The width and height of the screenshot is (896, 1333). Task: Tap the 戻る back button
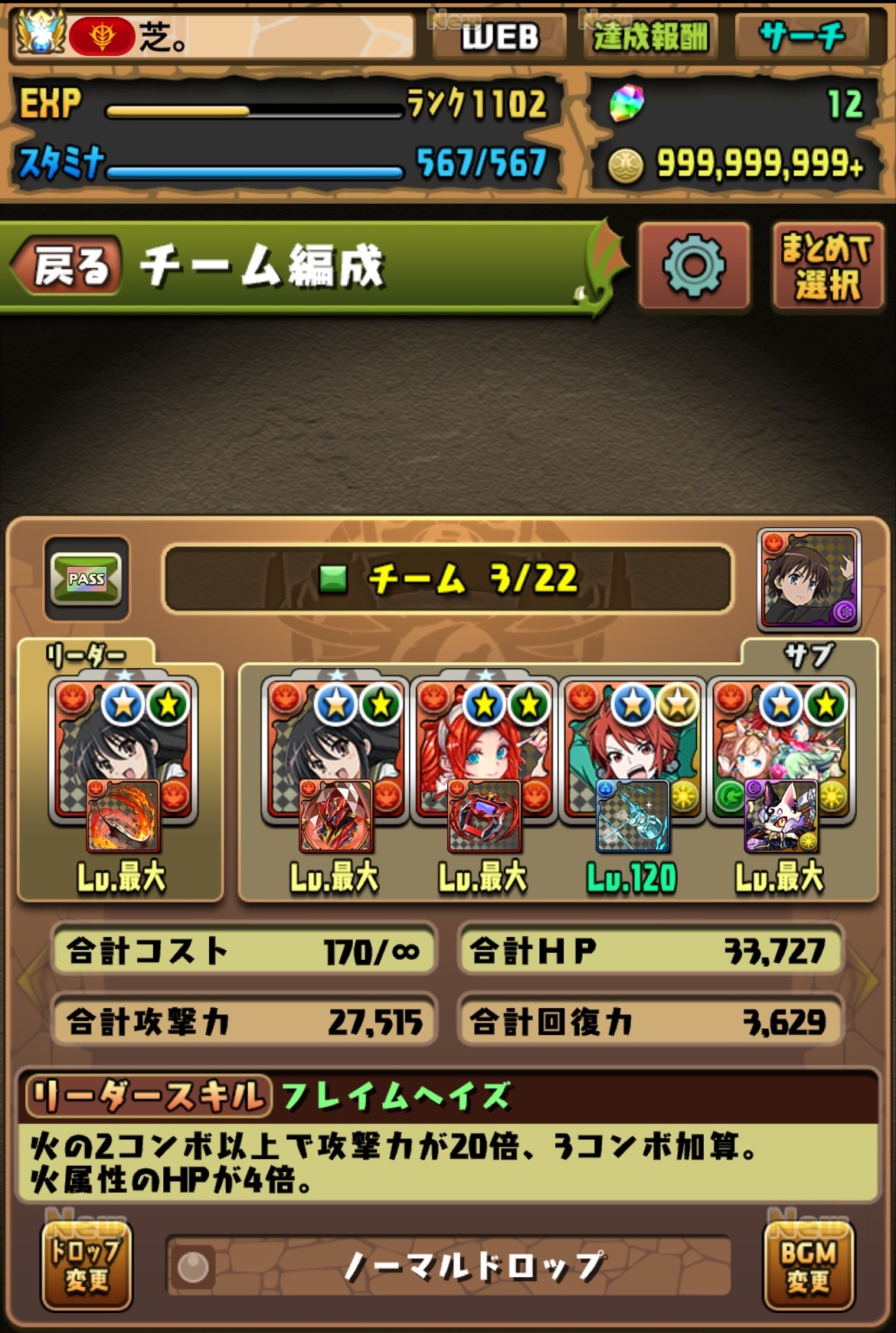click(69, 266)
